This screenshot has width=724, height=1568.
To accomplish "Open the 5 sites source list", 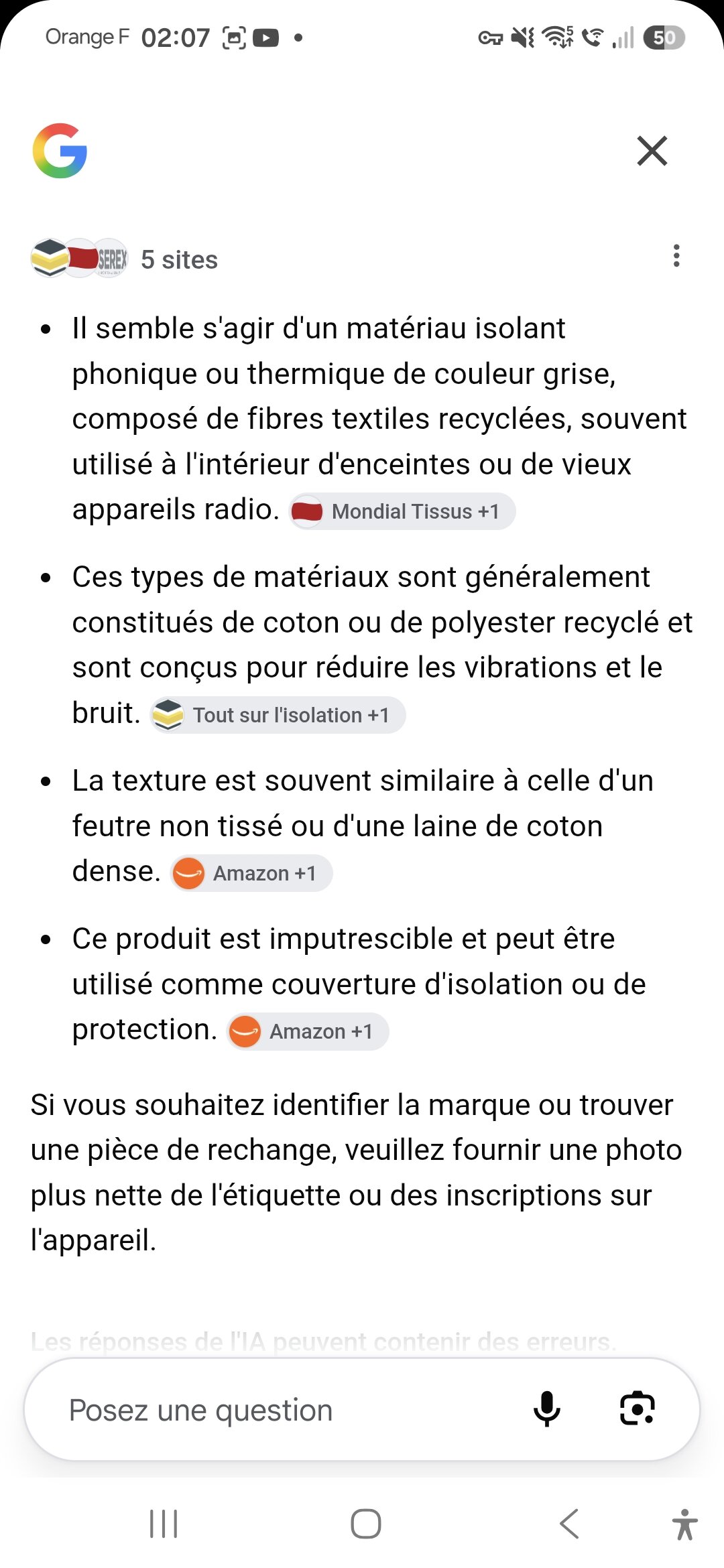I will pyautogui.click(x=125, y=259).
